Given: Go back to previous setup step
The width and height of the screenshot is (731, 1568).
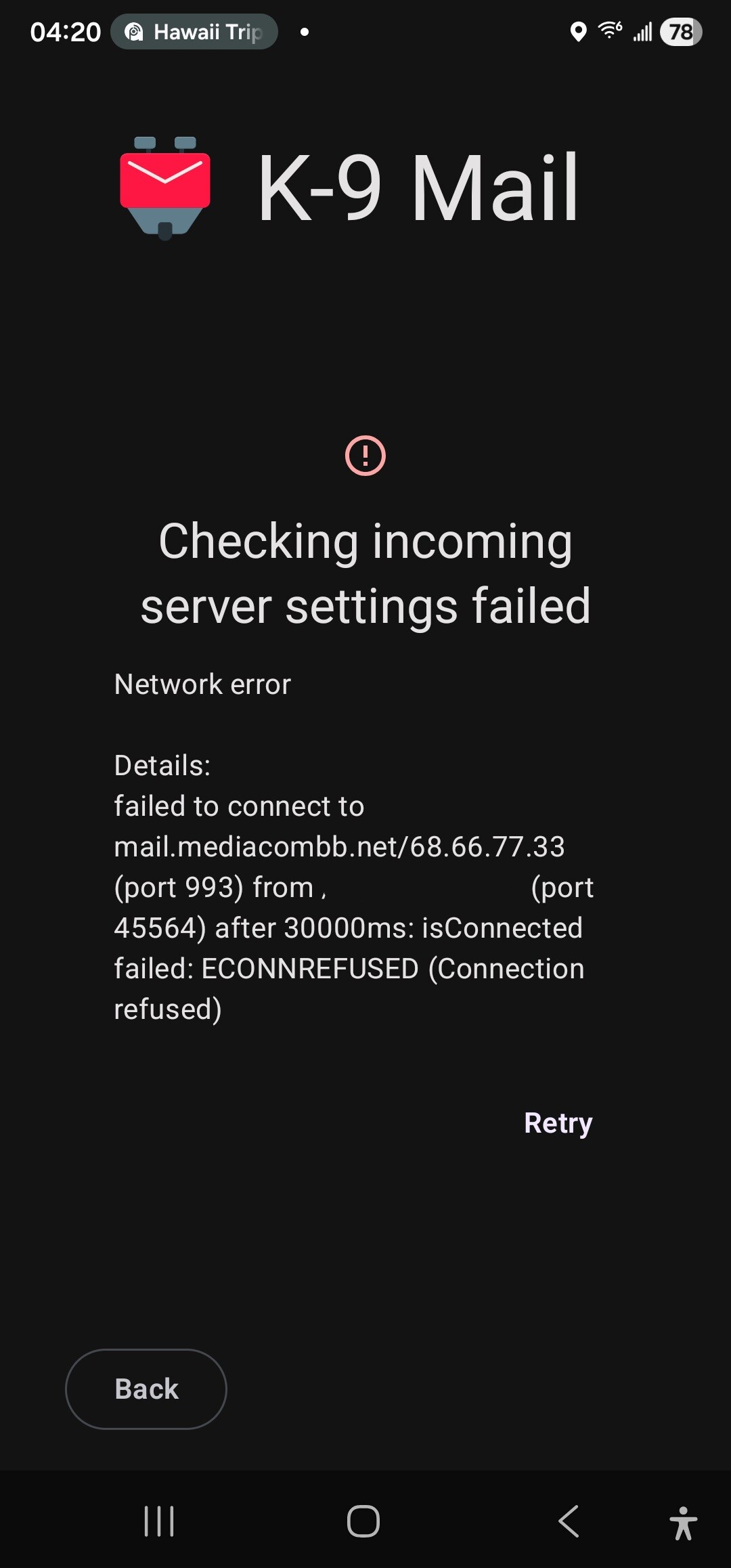Looking at the screenshot, I should [x=146, y=1389].
